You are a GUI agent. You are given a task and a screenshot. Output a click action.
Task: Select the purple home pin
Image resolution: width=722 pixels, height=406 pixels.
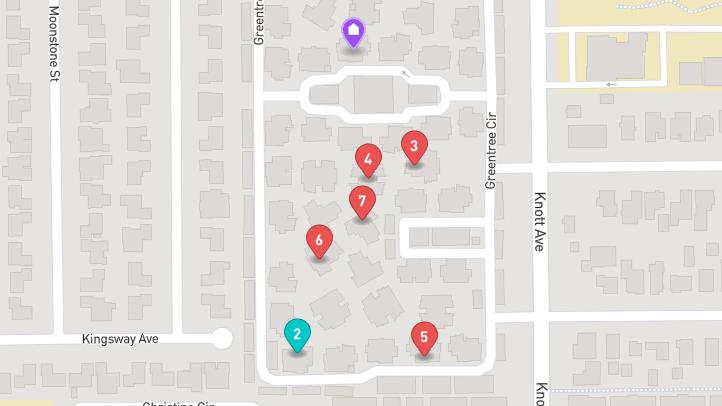pos(353,32)
